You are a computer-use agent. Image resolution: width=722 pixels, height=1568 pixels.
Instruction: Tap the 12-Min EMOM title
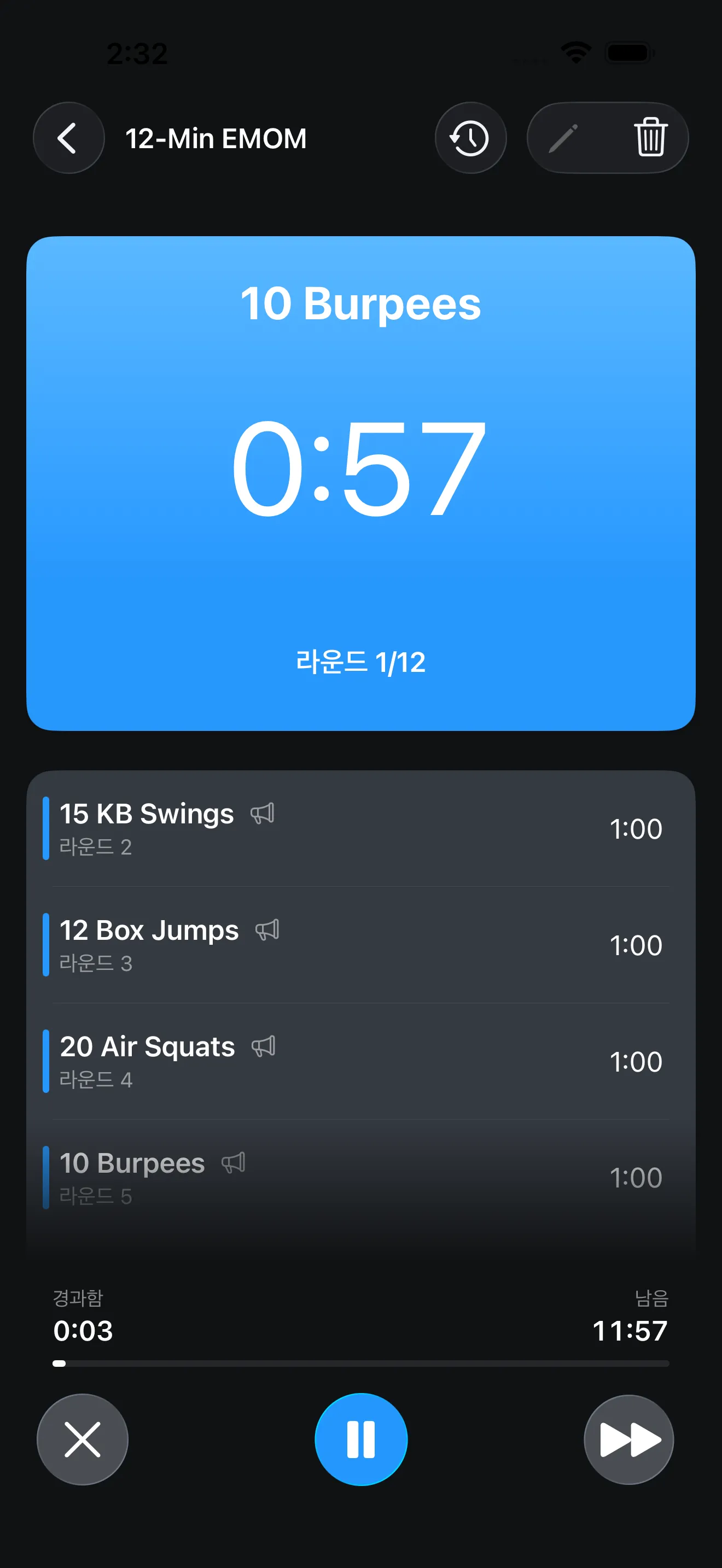217,138
